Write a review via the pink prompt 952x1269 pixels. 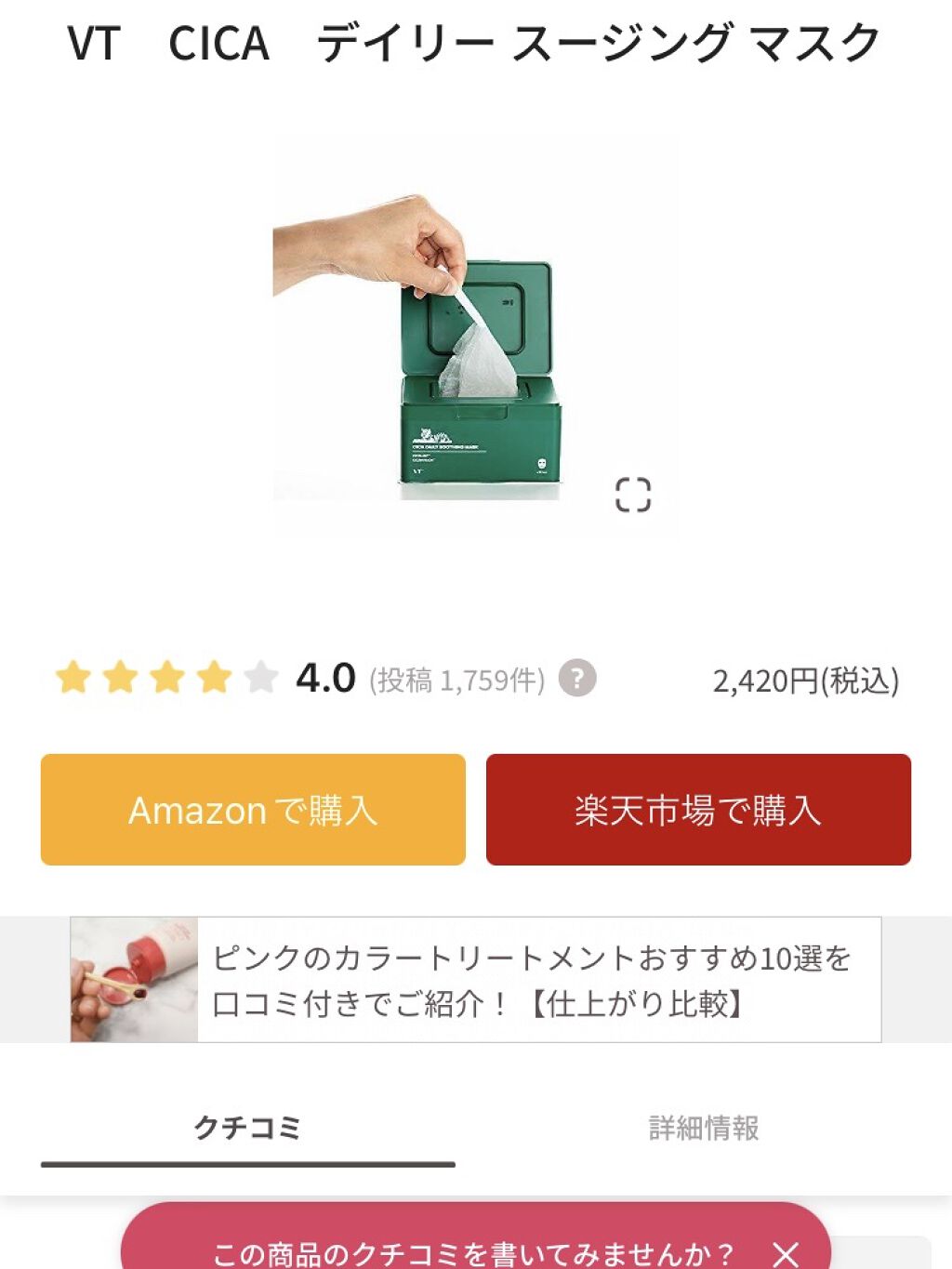tap(465, 1250)
